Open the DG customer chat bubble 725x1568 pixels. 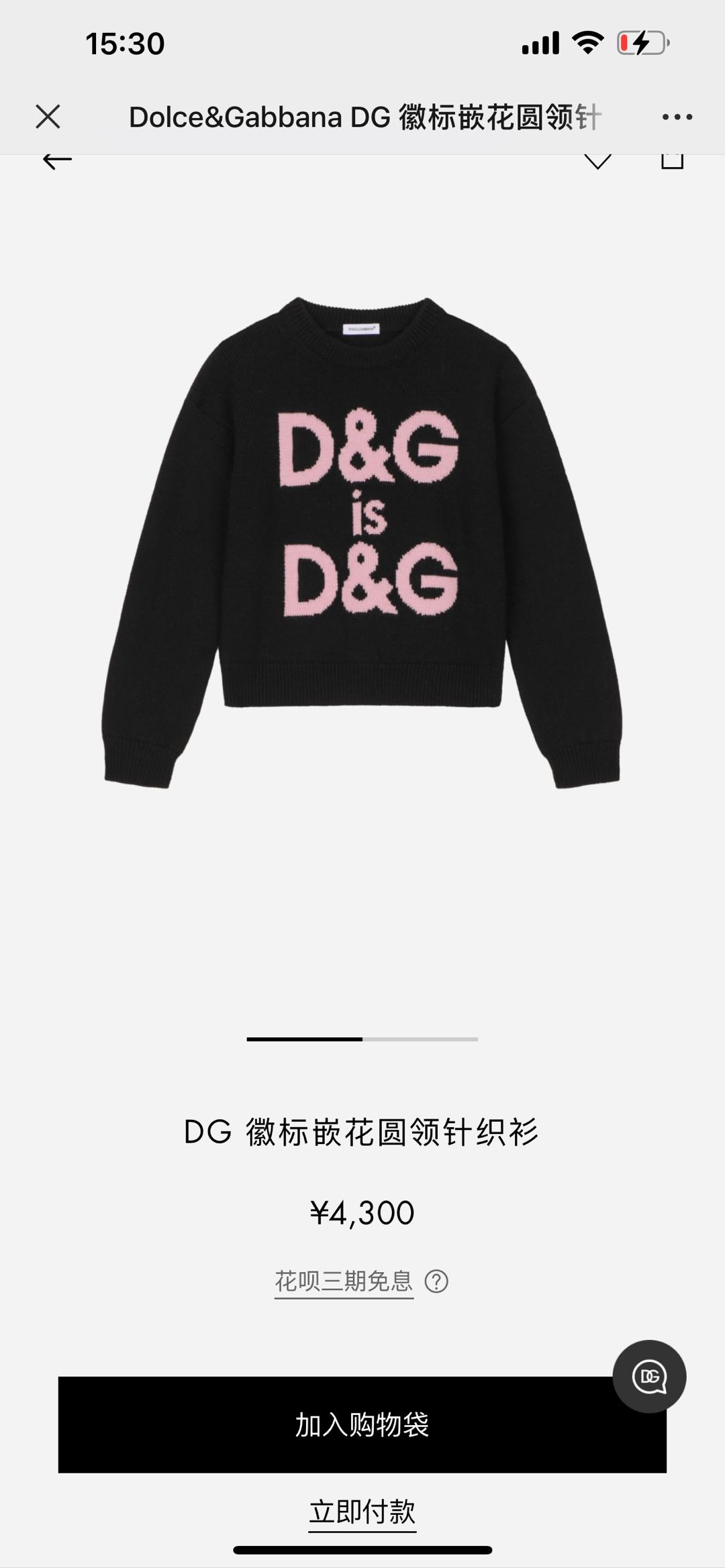coord(649,1377)
